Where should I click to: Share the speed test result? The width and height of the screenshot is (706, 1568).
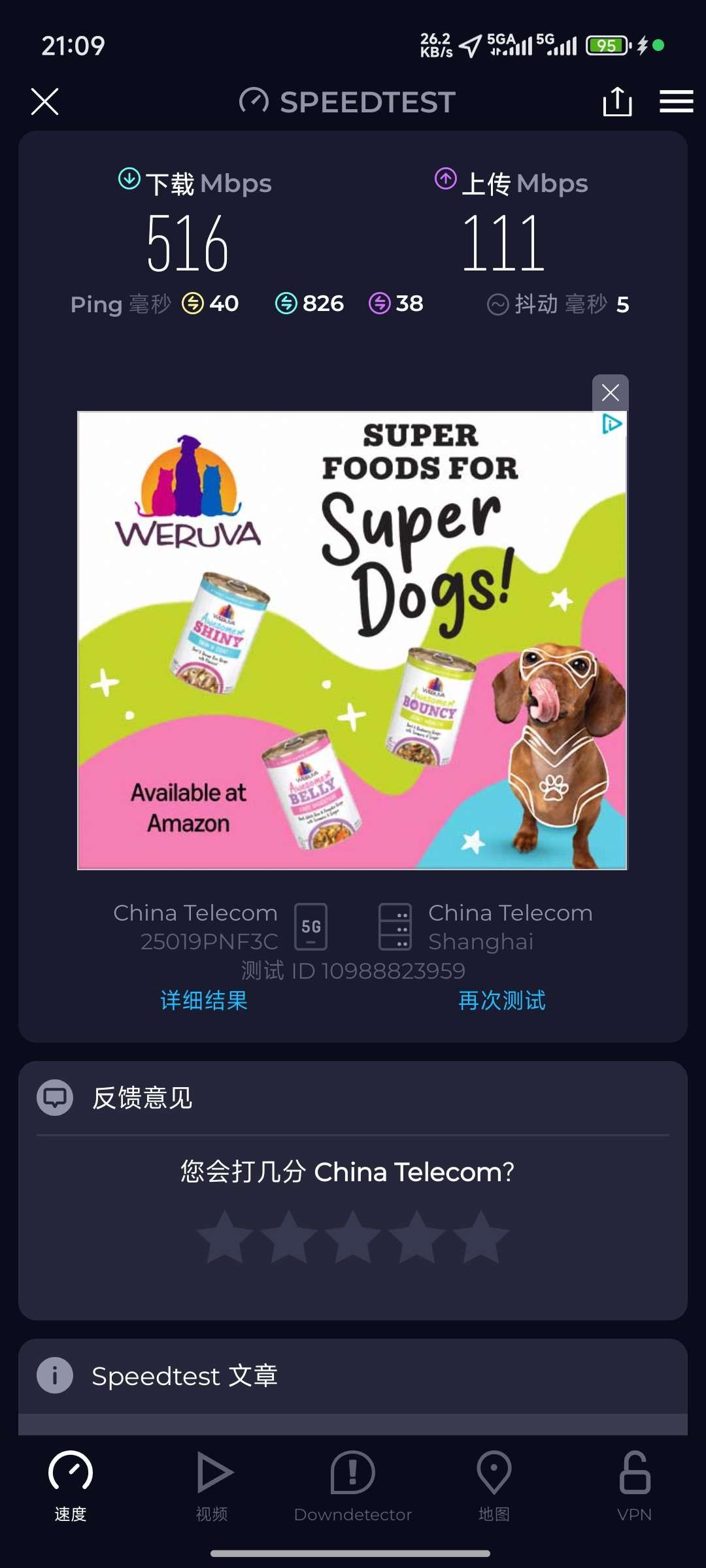click(617, 101)
